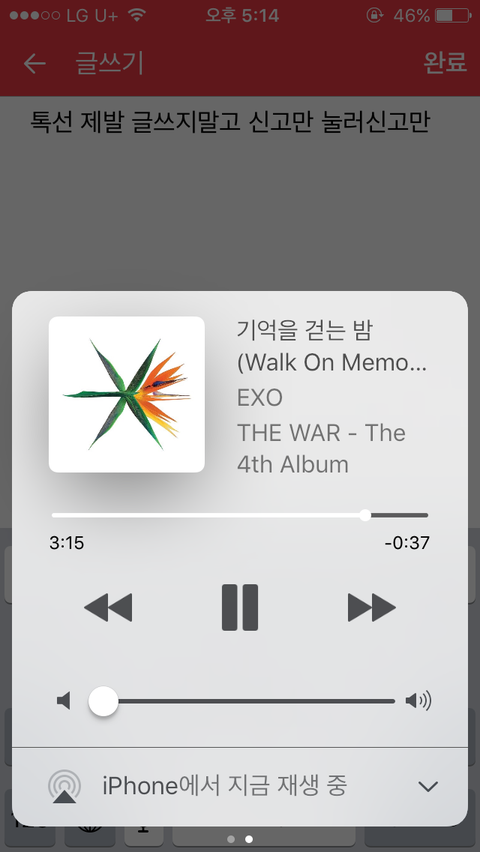This screenshot has height=852, width=480.
Task: Pause the playing EXO song
Action: [x=240, y=607]
